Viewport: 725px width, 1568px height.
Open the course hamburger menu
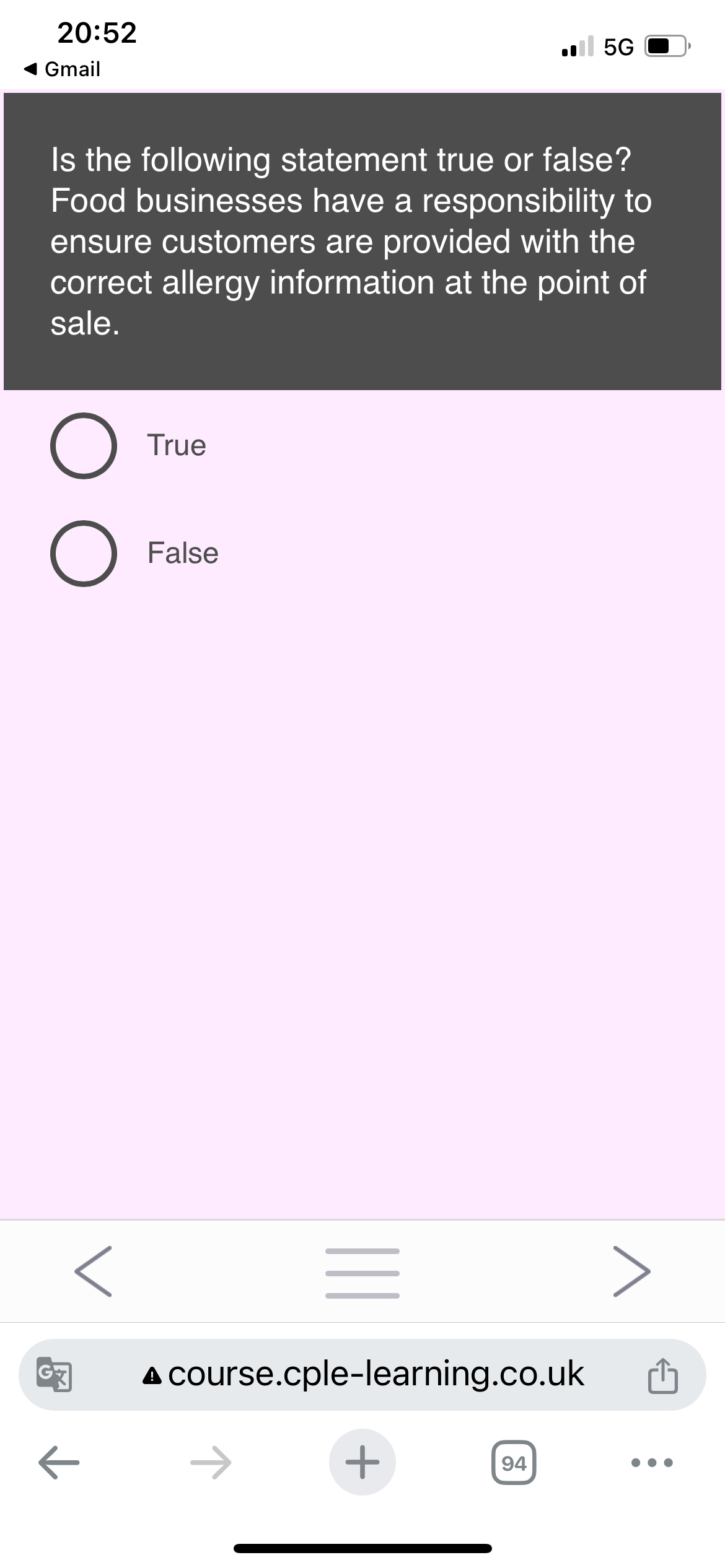pos(362,1273)
